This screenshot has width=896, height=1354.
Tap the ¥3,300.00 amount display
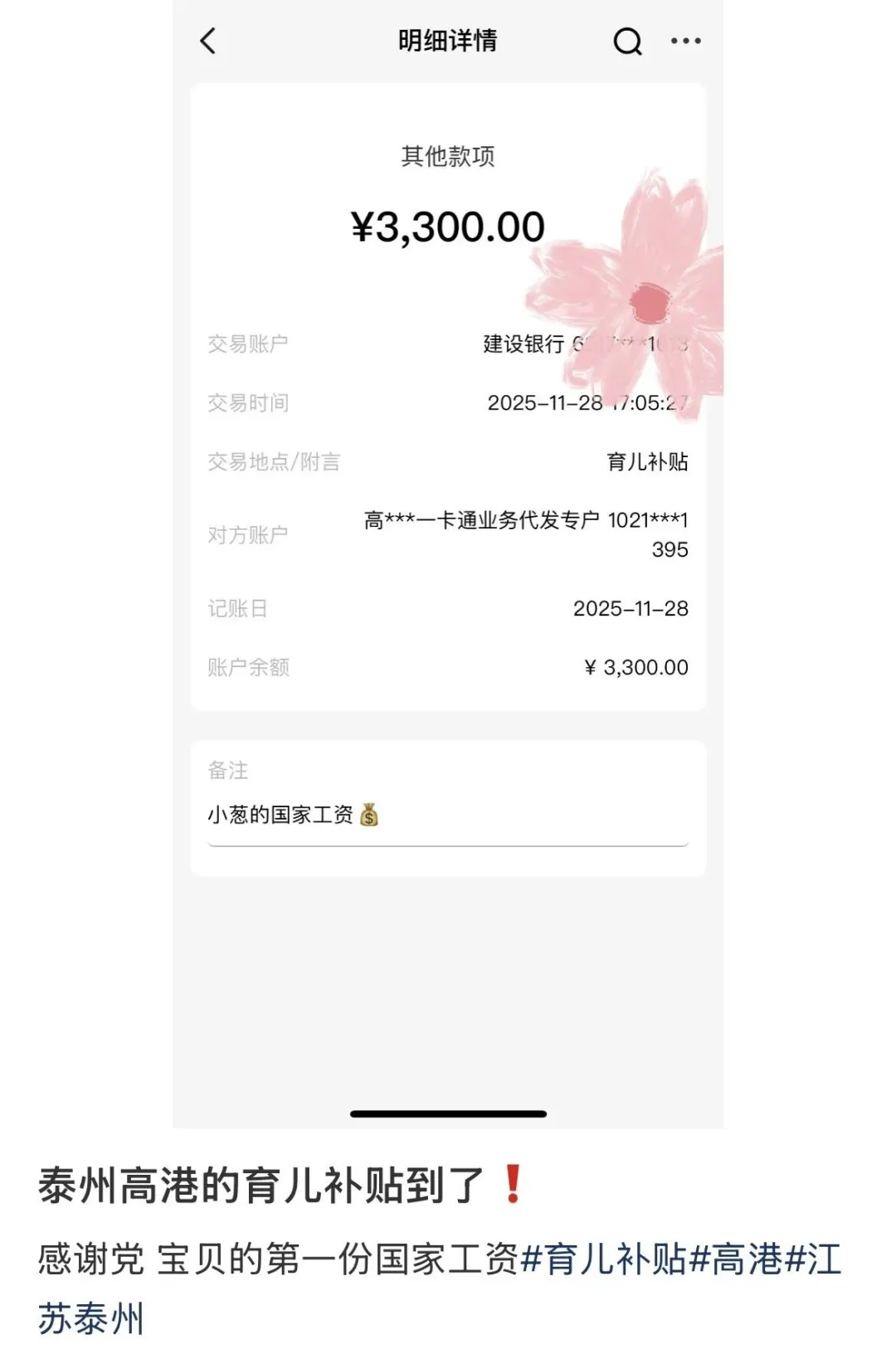(x=449, y=225)
